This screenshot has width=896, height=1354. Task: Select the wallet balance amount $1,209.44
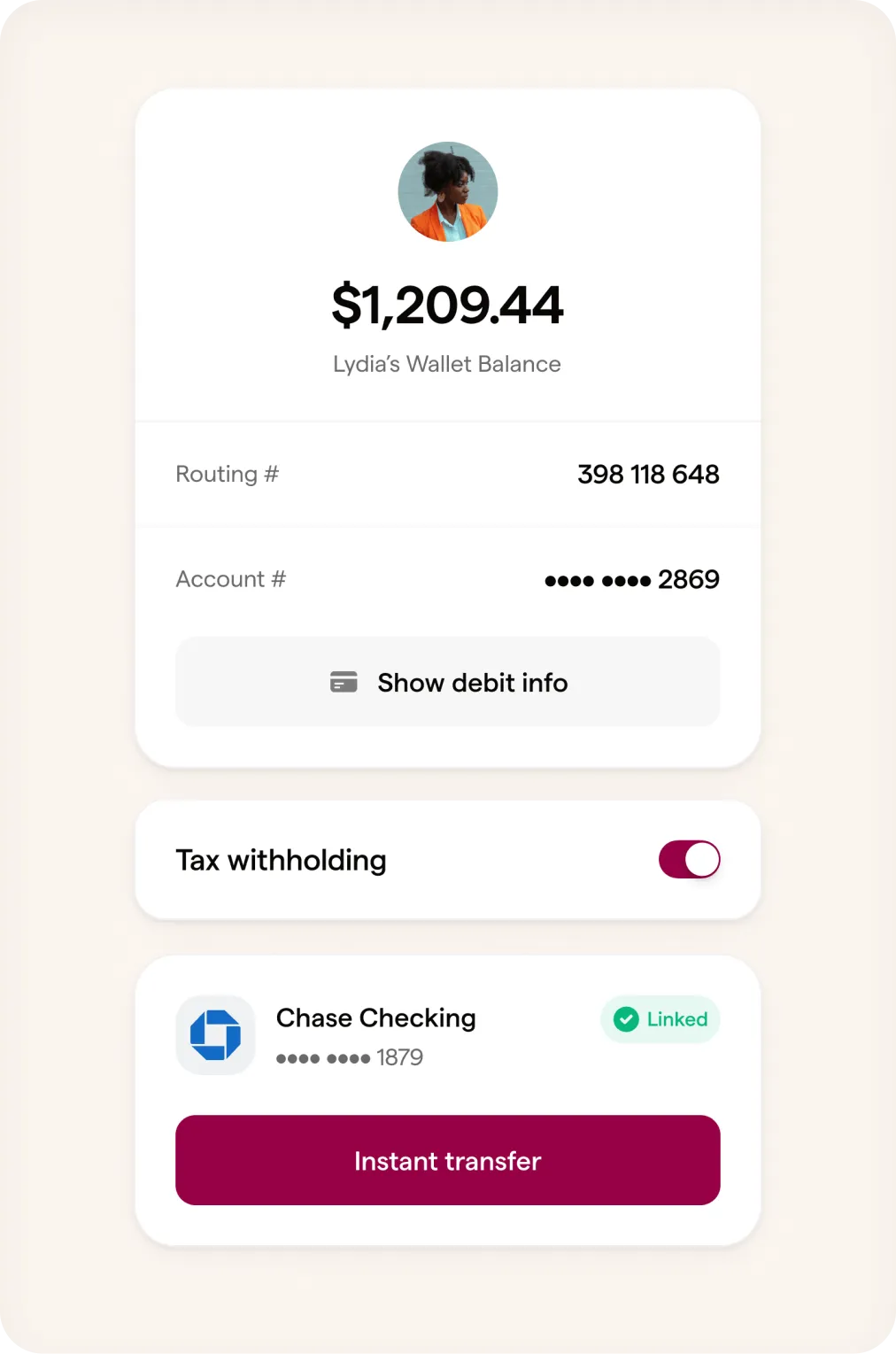(448, 304)
